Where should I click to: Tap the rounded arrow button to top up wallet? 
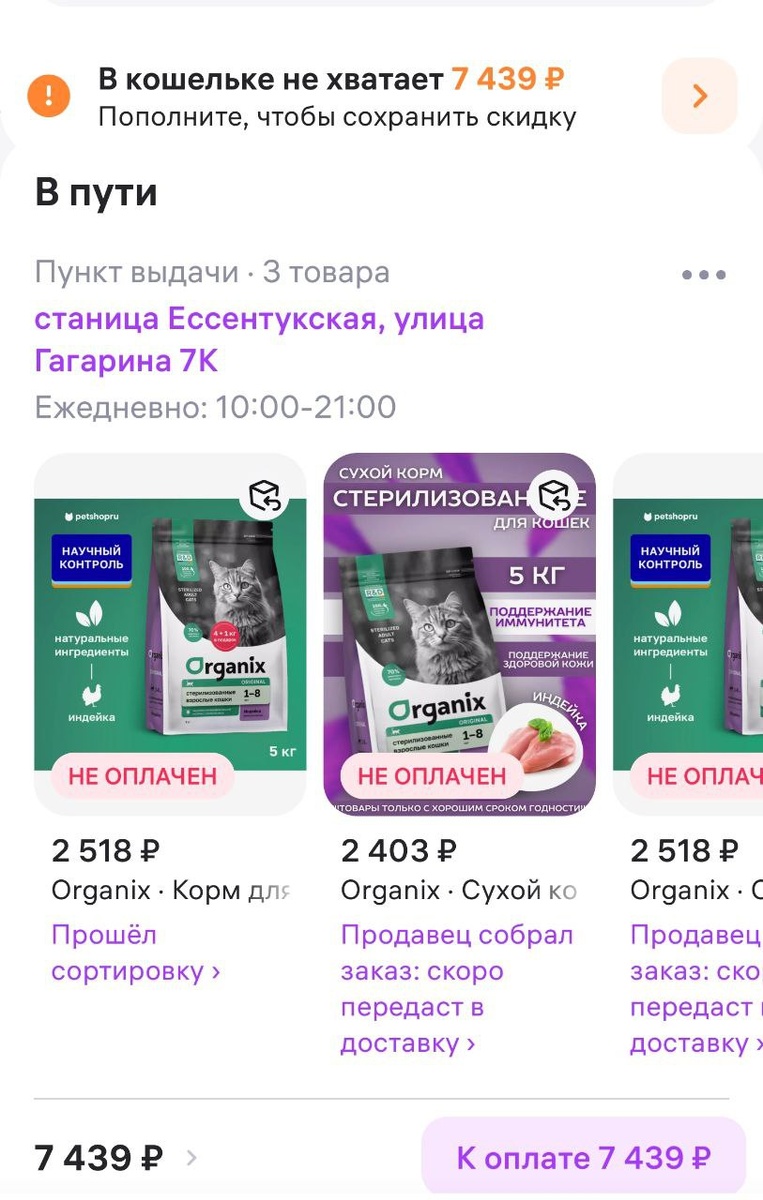[699, 95]
